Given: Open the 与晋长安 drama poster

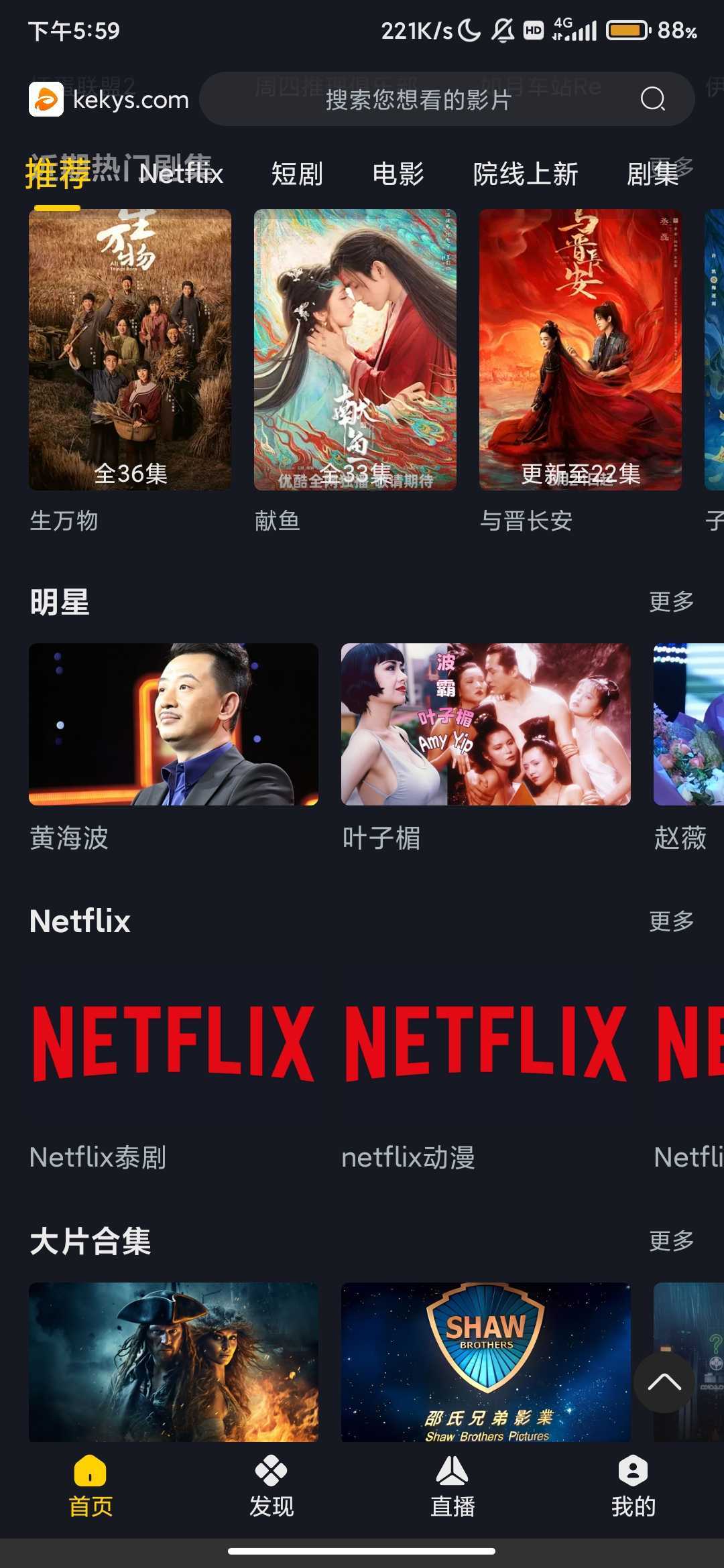Looking at the screenshot, I should coord(581,350).
